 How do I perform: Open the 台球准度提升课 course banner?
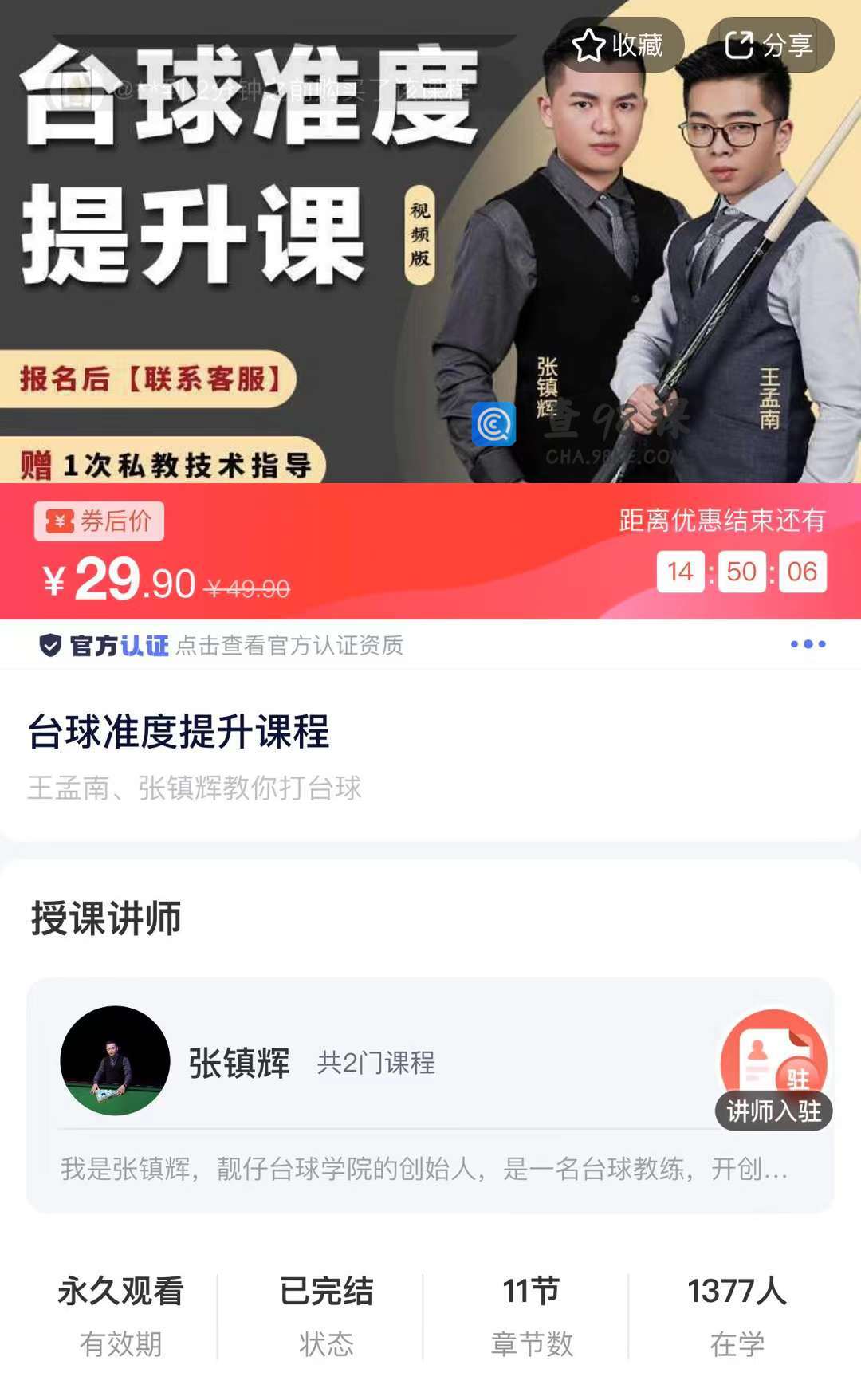click(x=431, y=242)
